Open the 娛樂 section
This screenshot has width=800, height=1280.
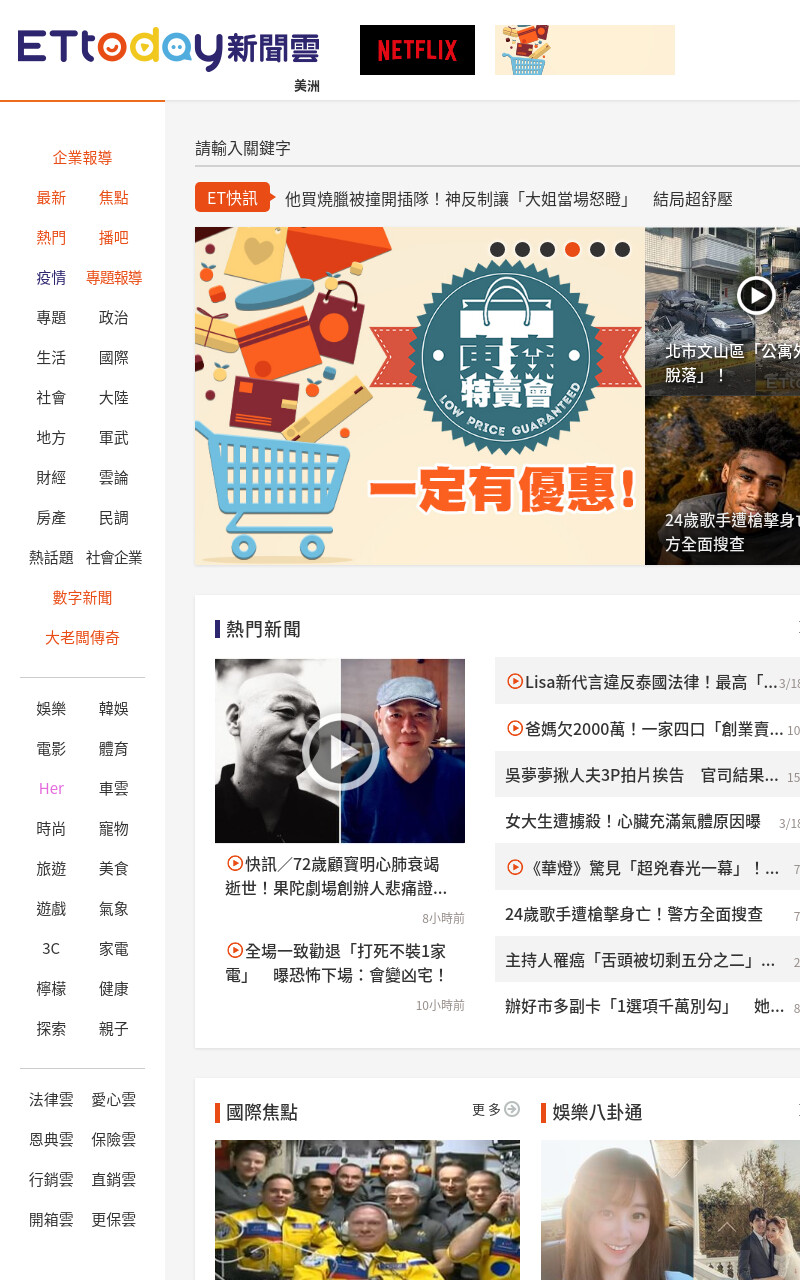[51, 709]
